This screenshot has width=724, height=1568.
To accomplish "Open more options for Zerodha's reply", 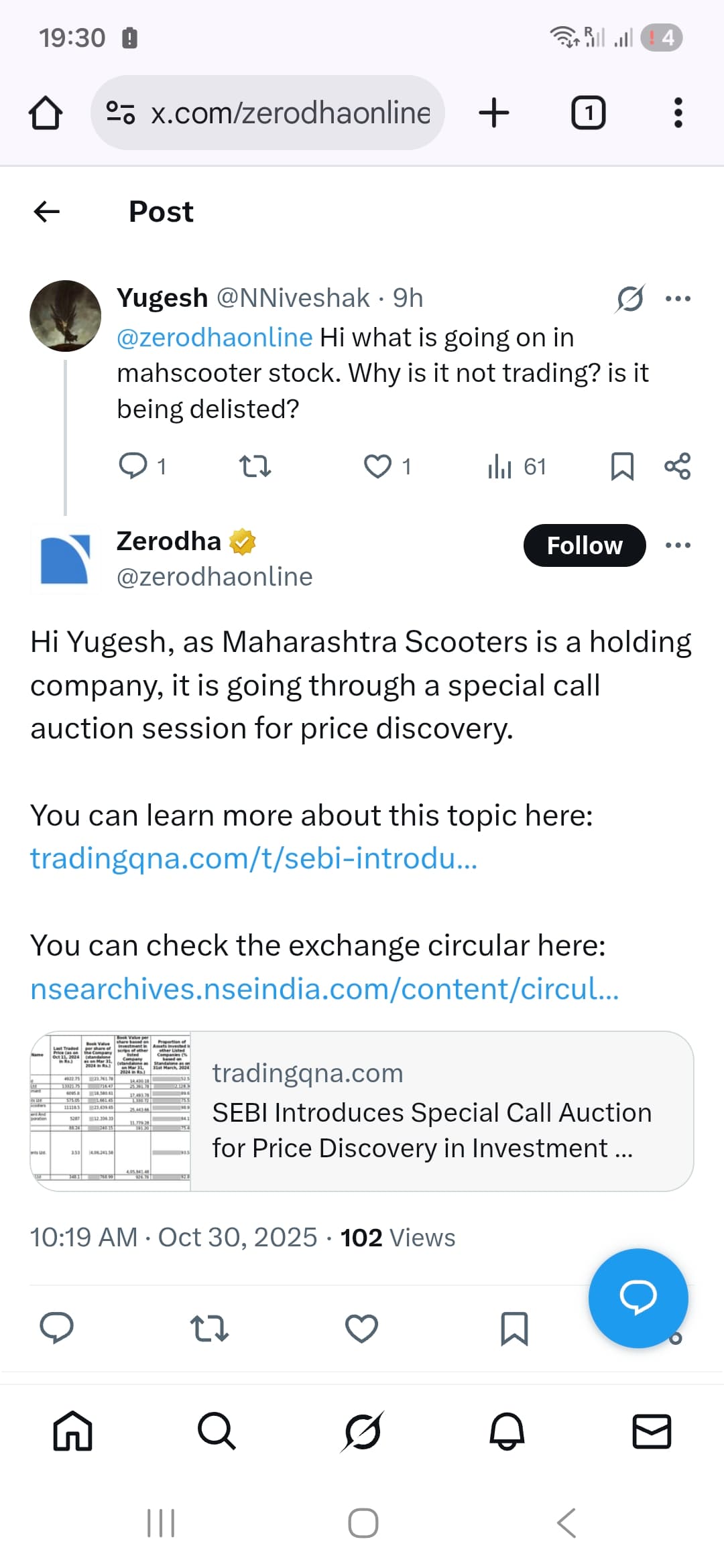I will 678,545.
